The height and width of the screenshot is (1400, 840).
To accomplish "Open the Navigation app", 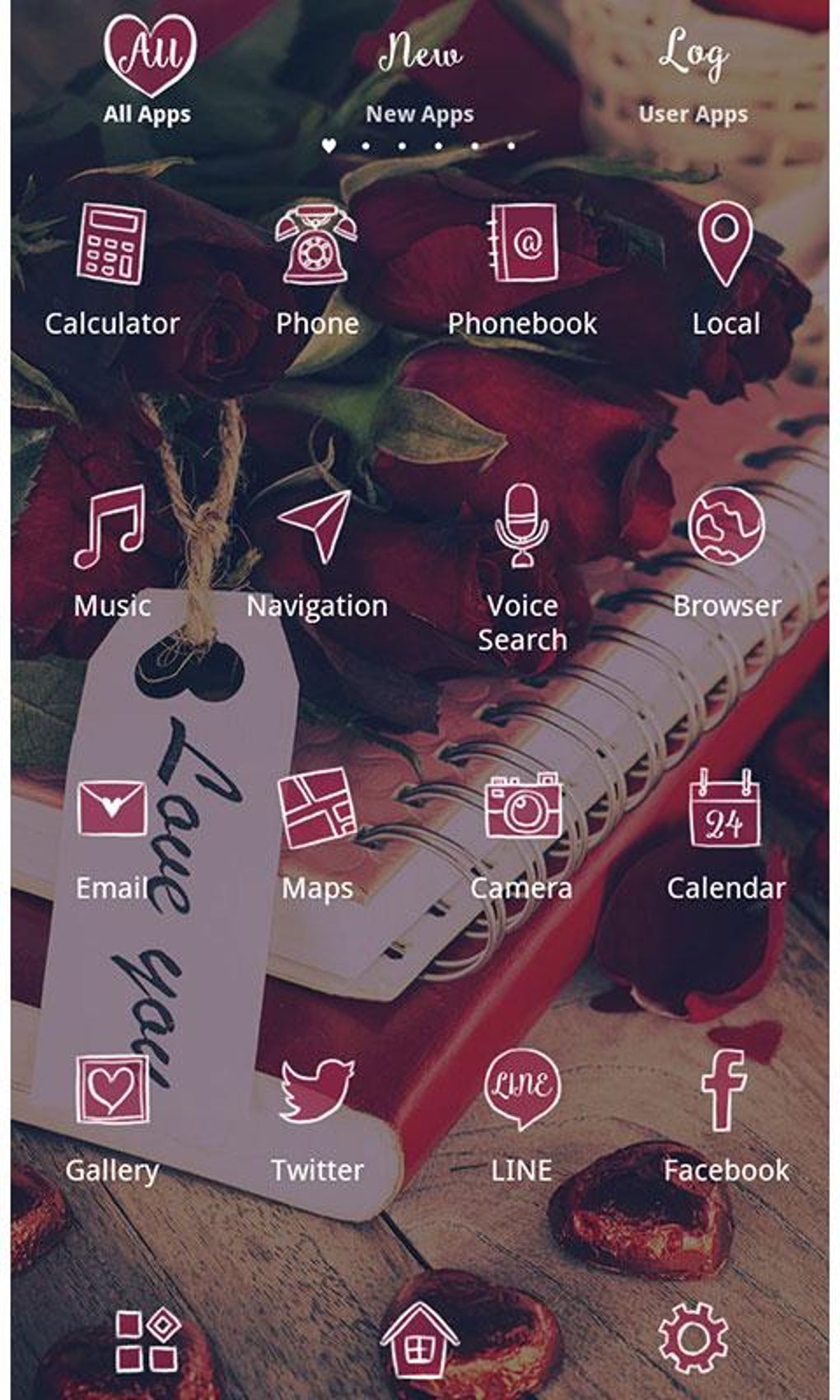I will (317, 527).
